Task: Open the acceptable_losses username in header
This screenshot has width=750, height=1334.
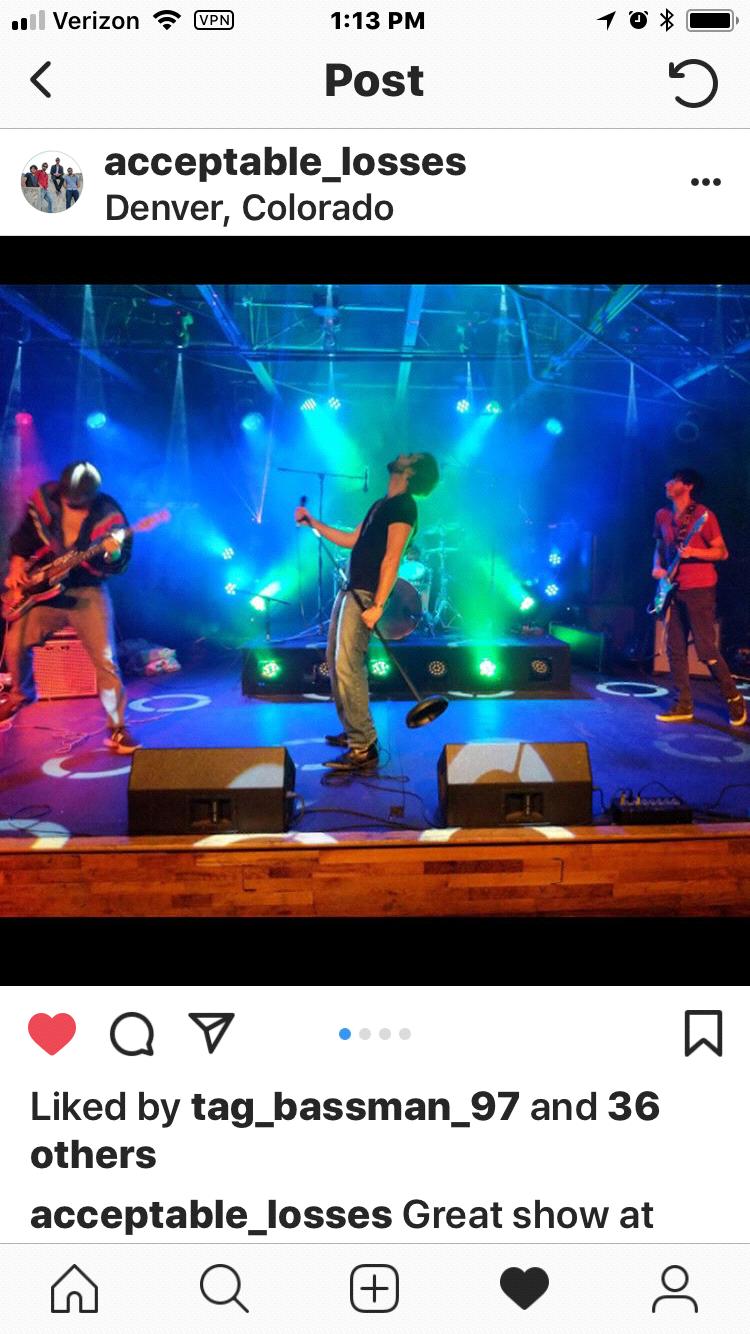Action: click(x=285, y=161)
